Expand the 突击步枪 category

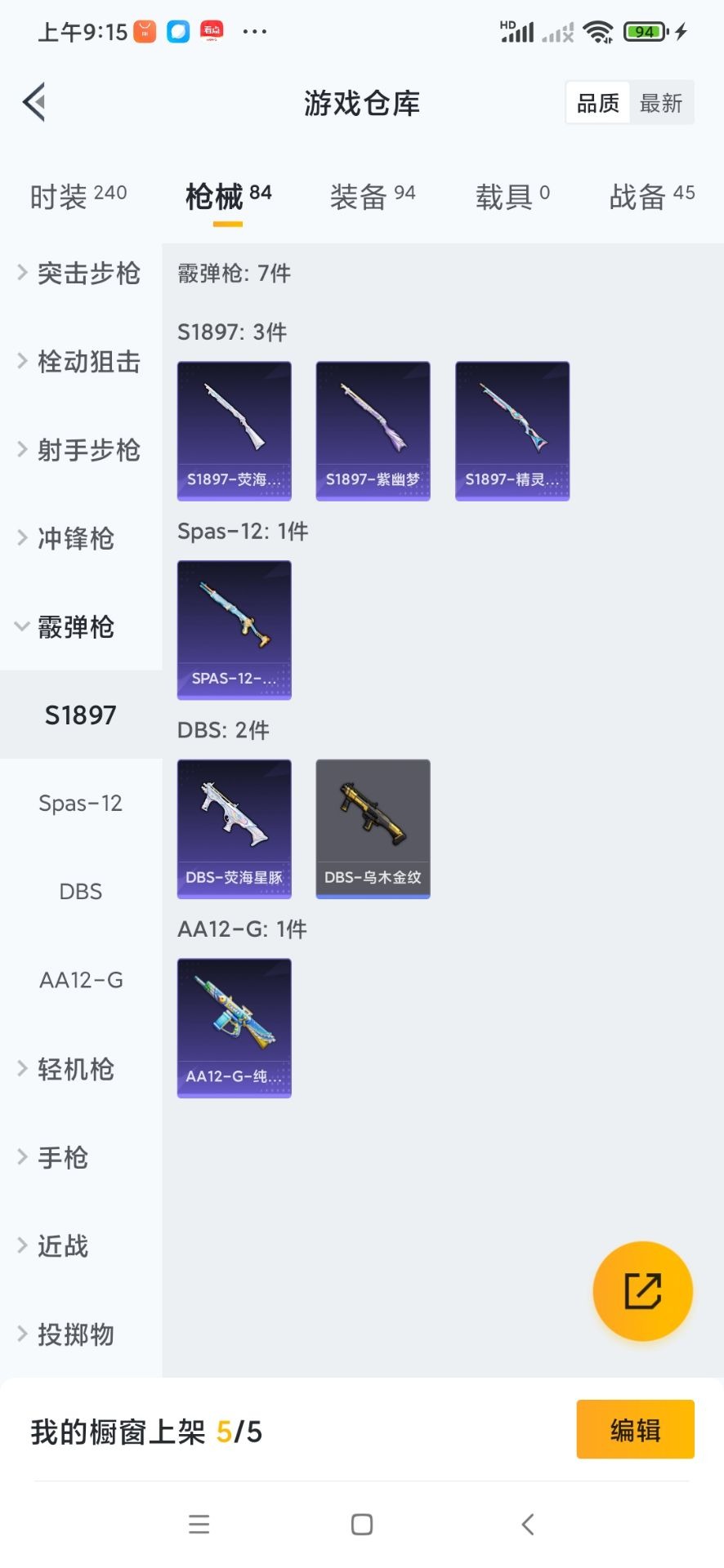coord(80,274)
